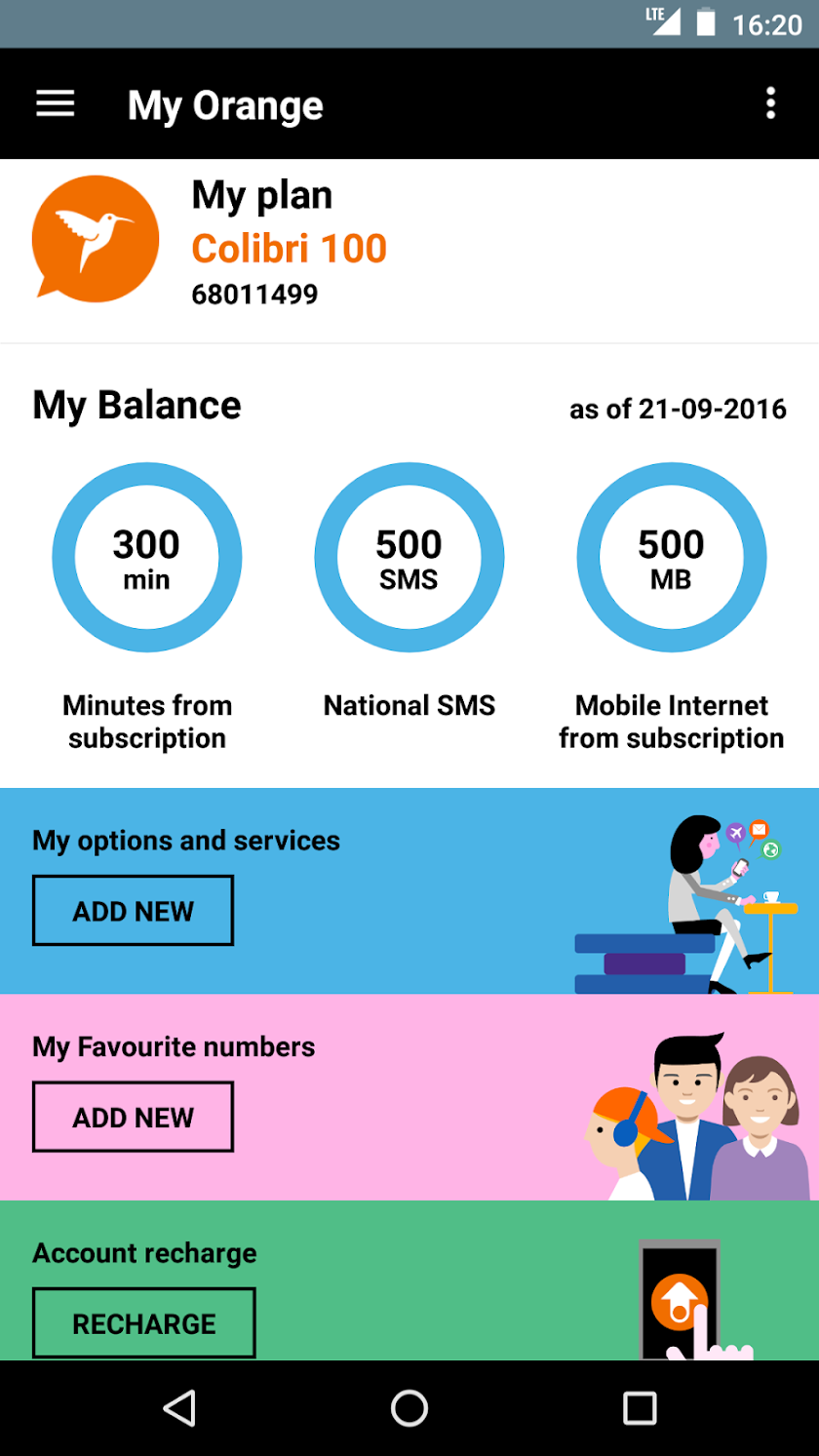The image size is (819, 1456).
Task: Go to the system home screen
Action: tap(409, 1408)
